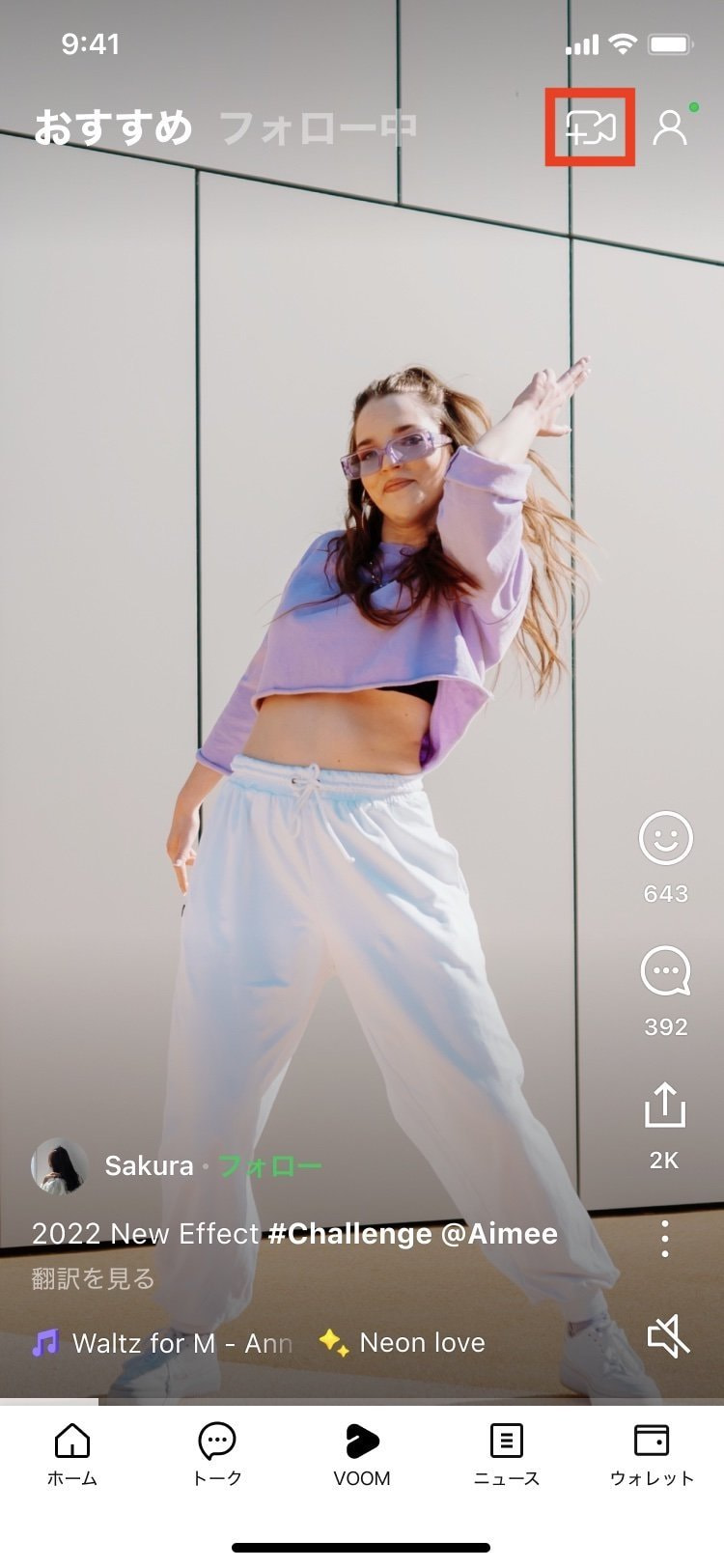This screenshot has height=1568, width=724.
Task: Open the #Challenge hashtag
Action: tap(349, 1234)
